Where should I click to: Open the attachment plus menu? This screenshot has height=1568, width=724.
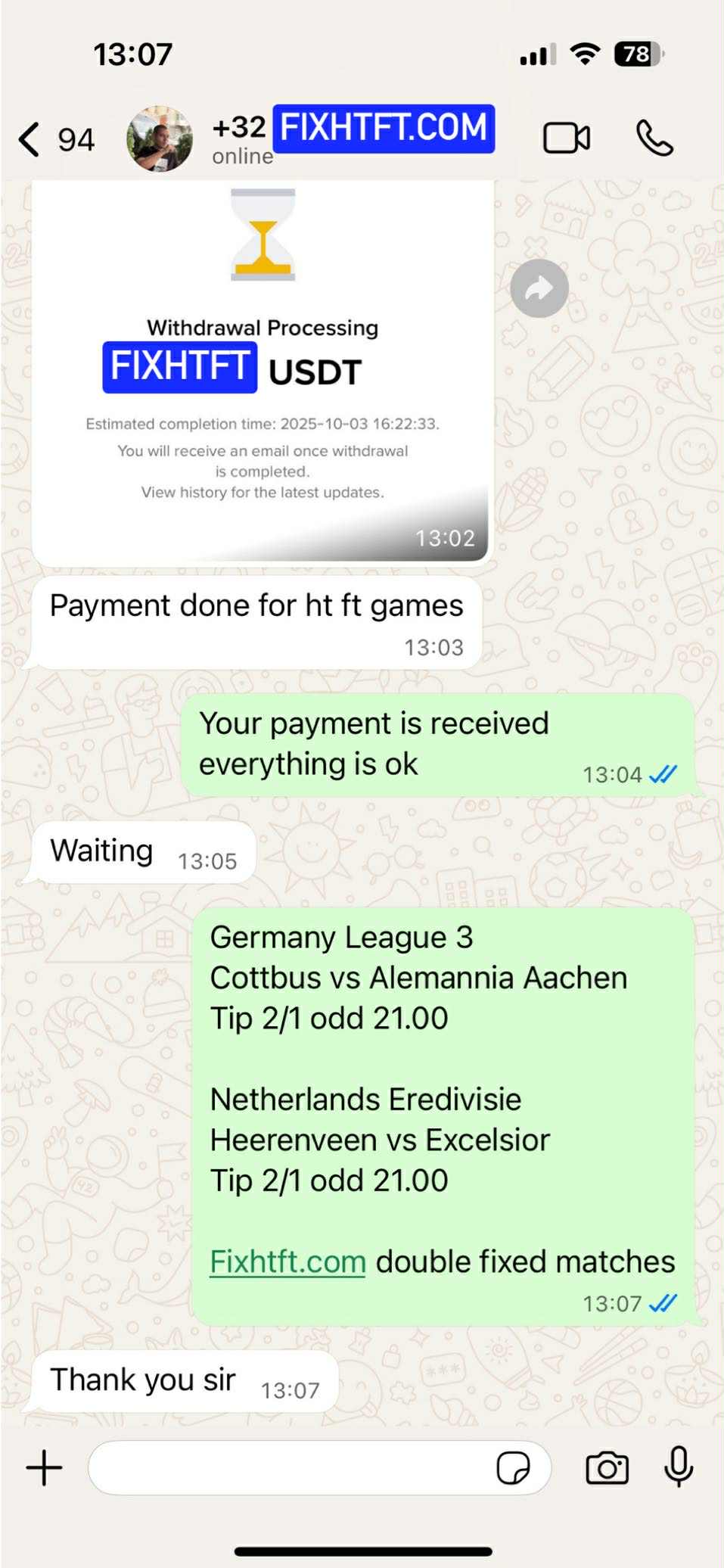(x=44, y=1468)
